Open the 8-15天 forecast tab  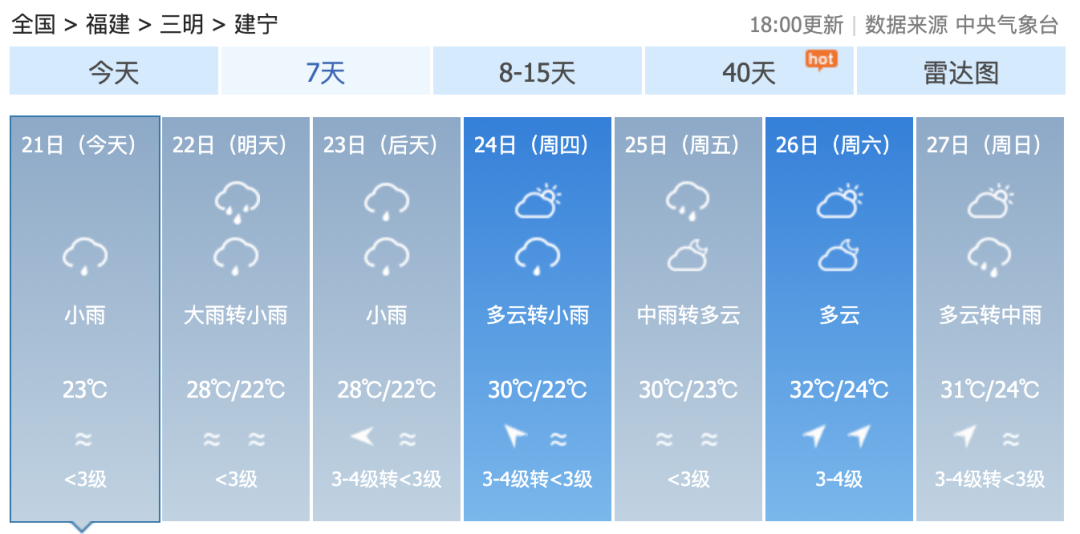tap(537, 72)
